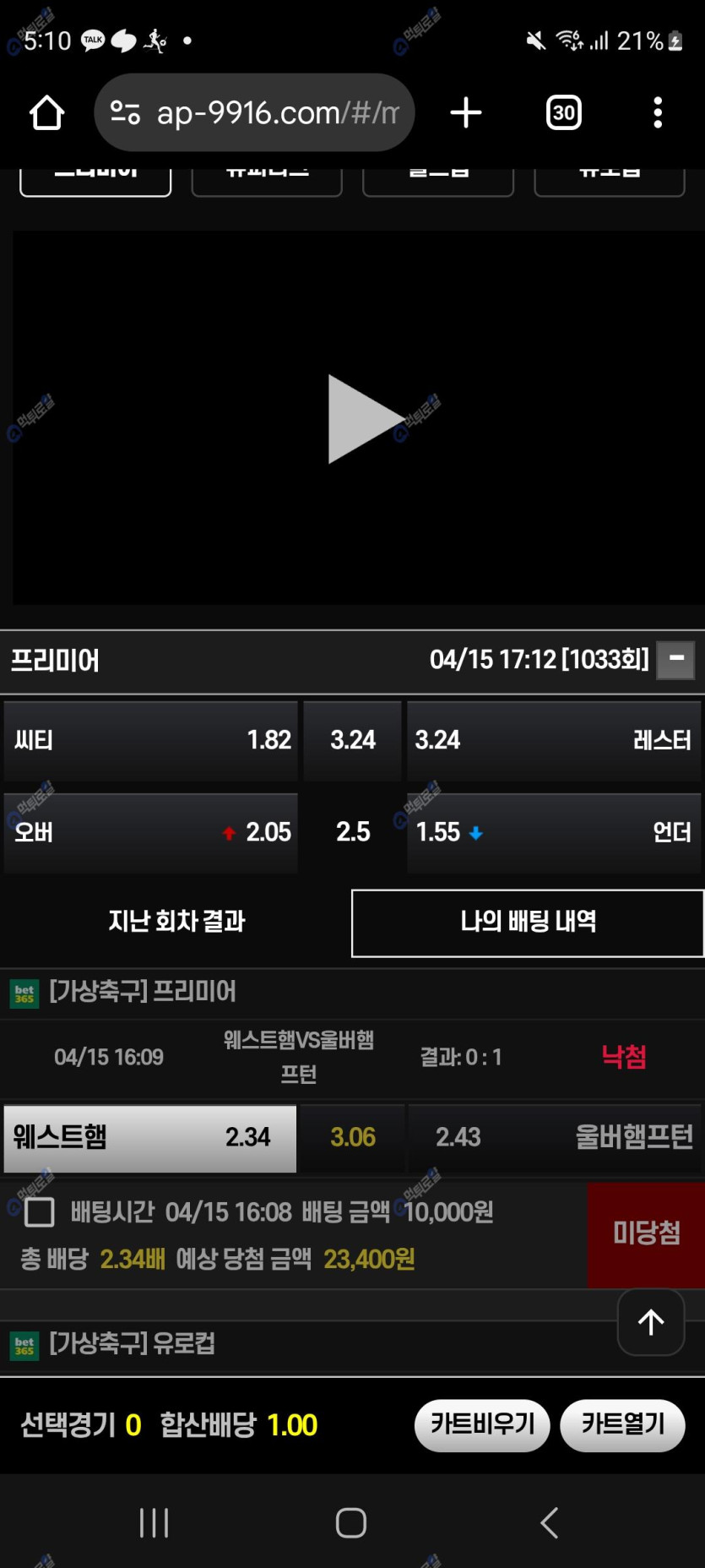Pick 오버 at 2.05
The width and height of the screenshot is (705, 1568).
[151, 832]
